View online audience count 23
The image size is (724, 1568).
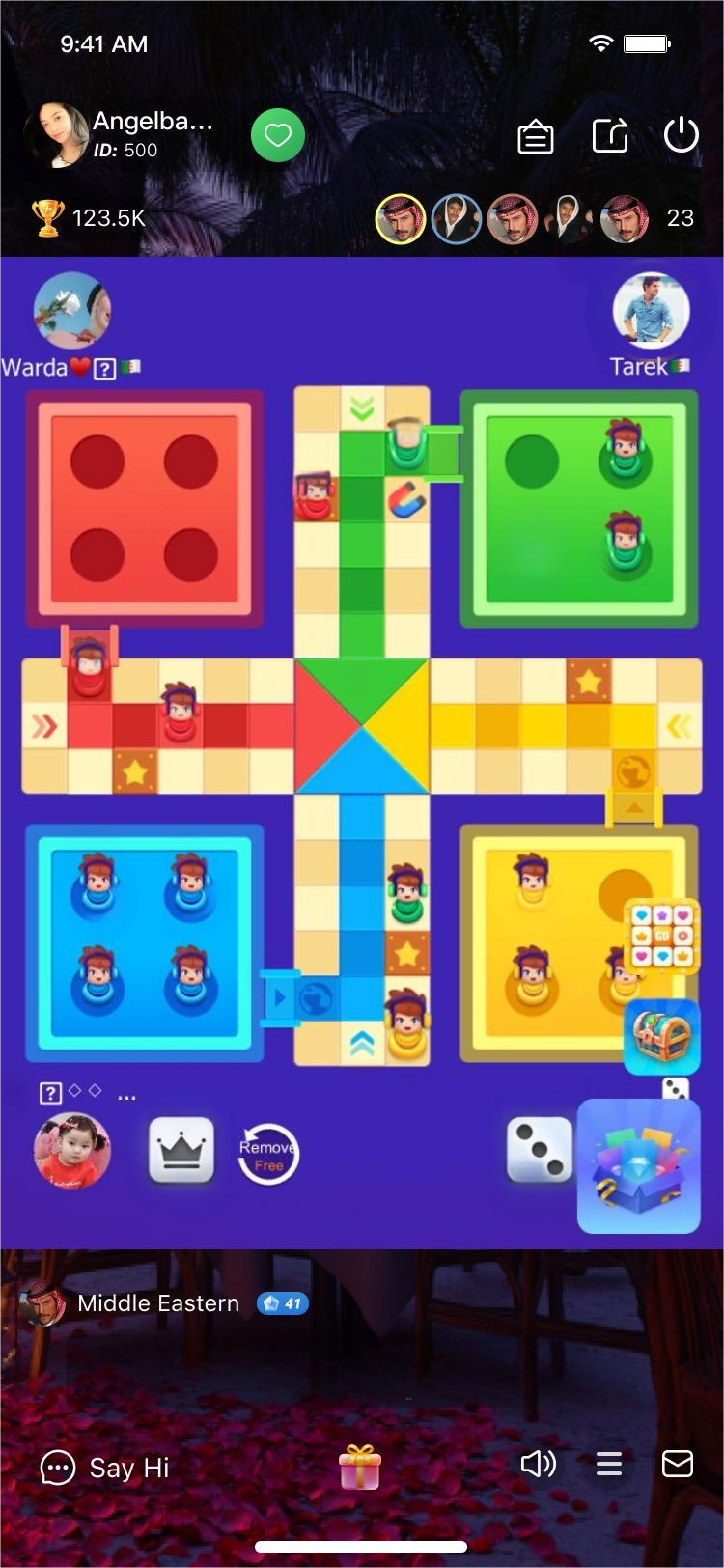click(680, 218)
